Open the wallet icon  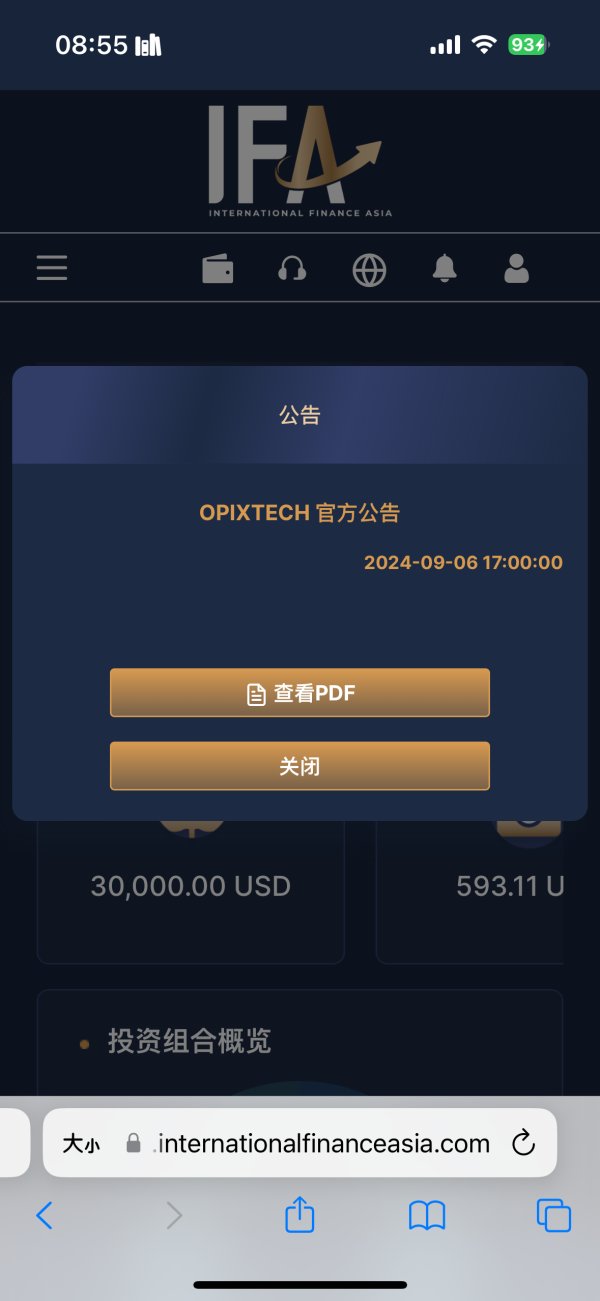(218, 269)
